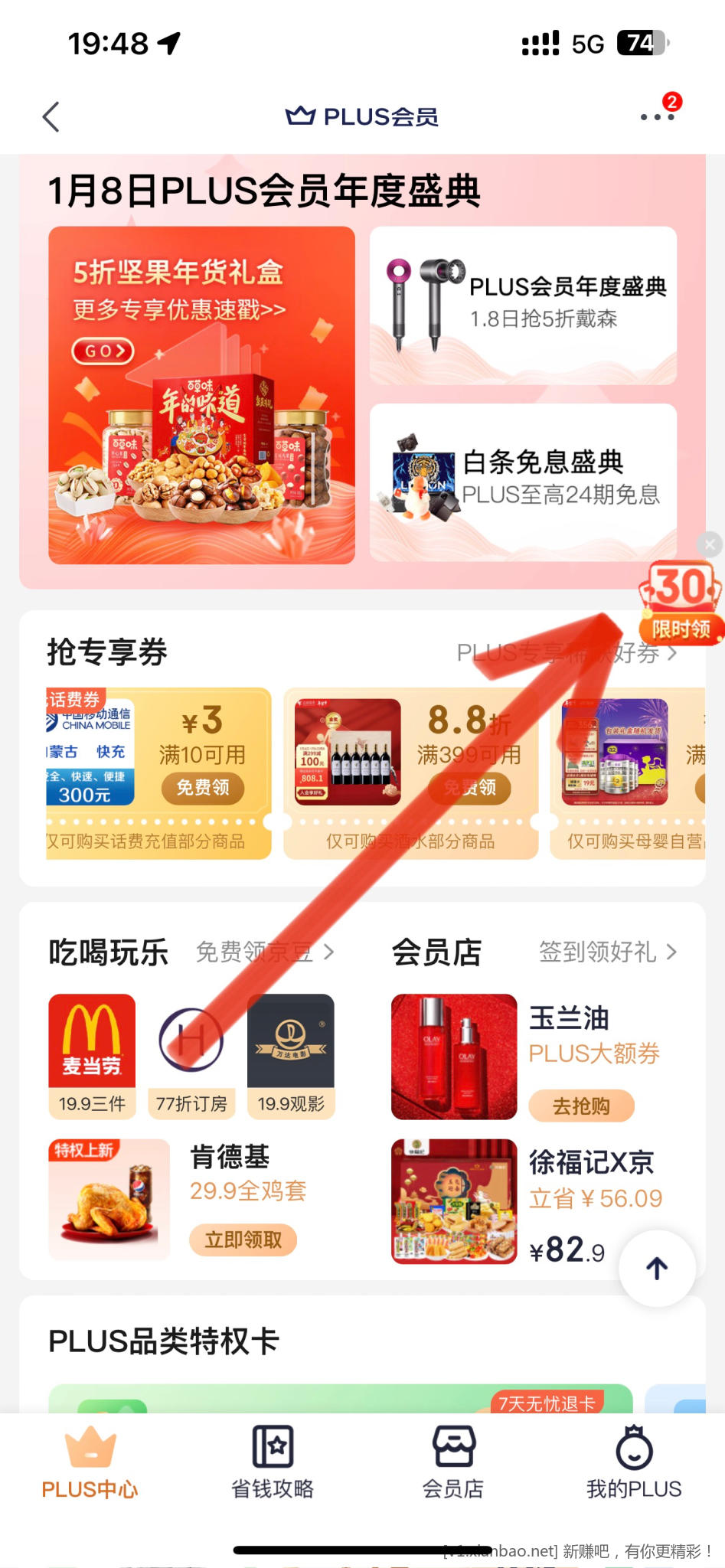Image resolution: width=725 pixels, height=1568 pixels.
Task: Open PLUS会员年度盛典 Dyson card
Action: [x=523, y=305]
